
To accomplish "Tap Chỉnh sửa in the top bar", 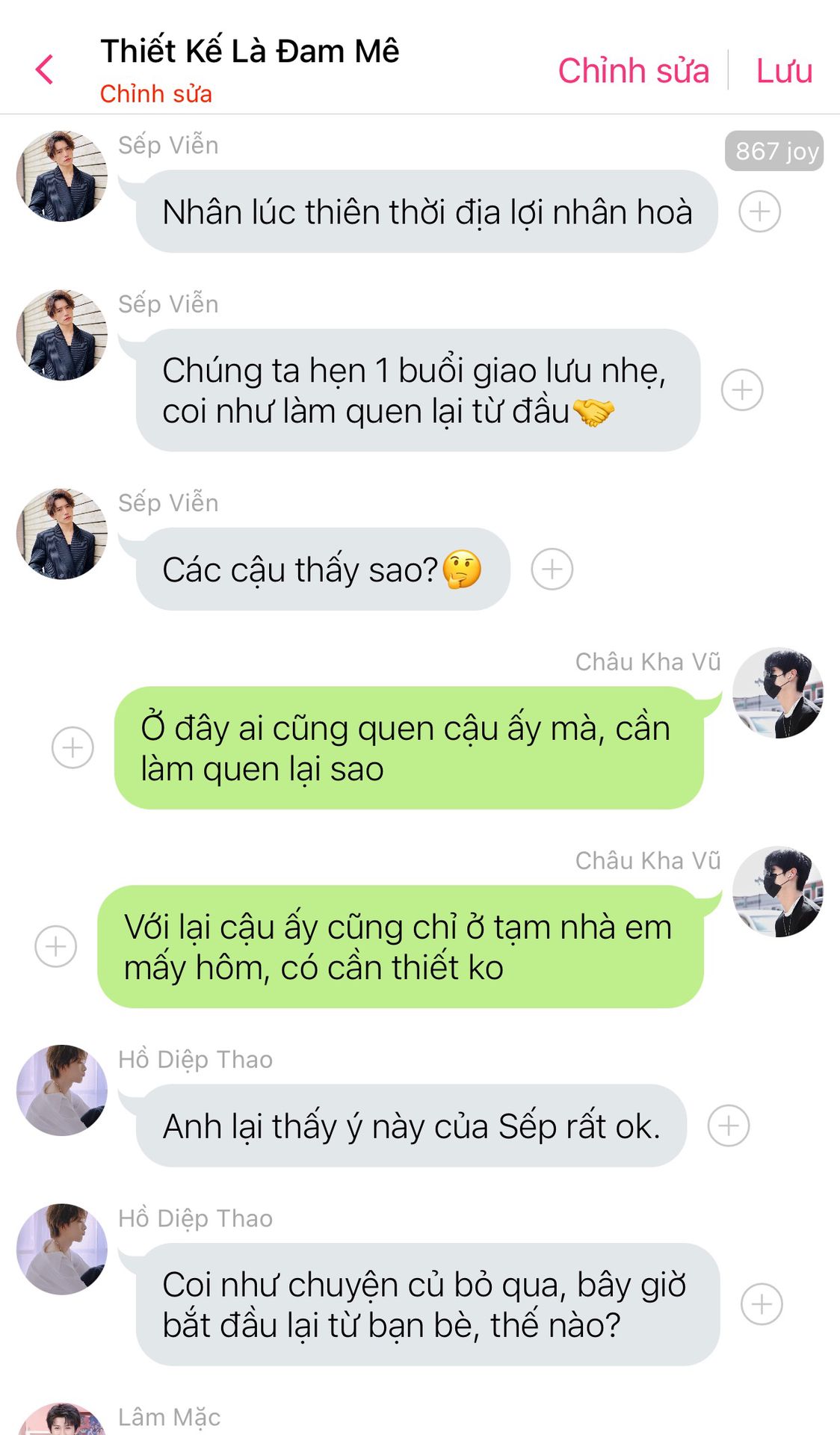I will click(x=633, y=71).
